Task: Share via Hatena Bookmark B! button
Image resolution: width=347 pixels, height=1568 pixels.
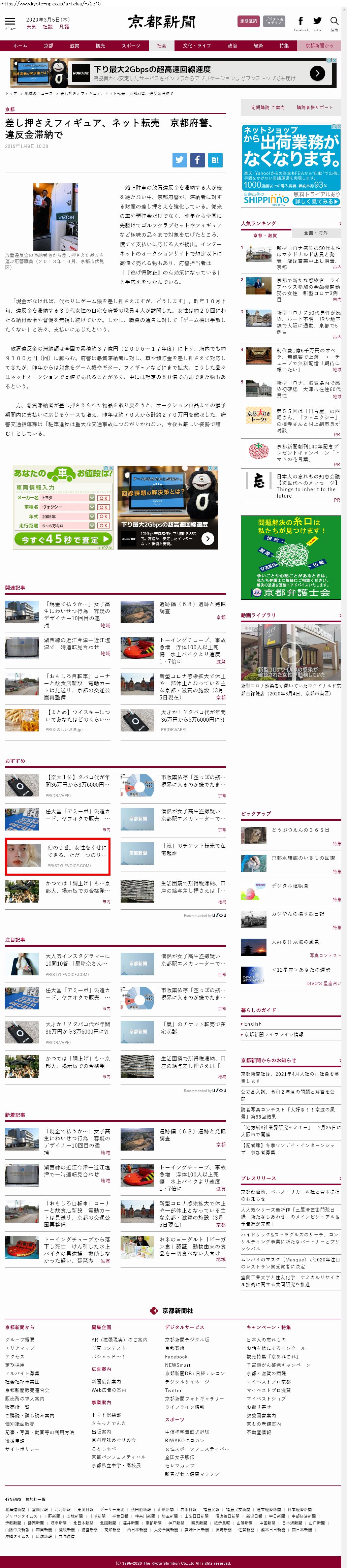Action: 215,160
